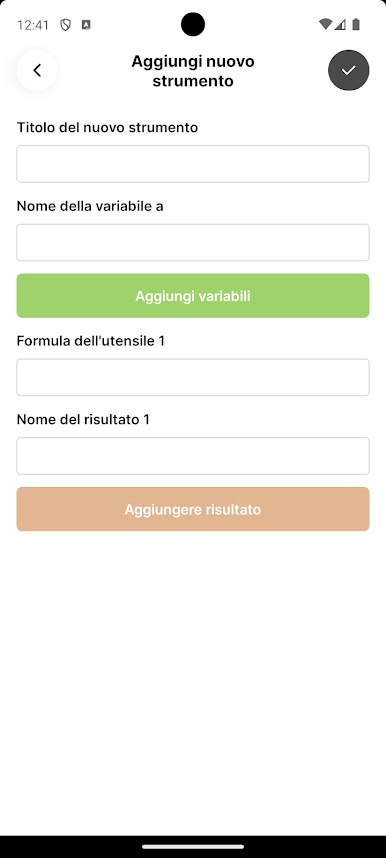Tap the Aggiungi variabili button
This screenshot has height=858, width=386.
point(193,296)
